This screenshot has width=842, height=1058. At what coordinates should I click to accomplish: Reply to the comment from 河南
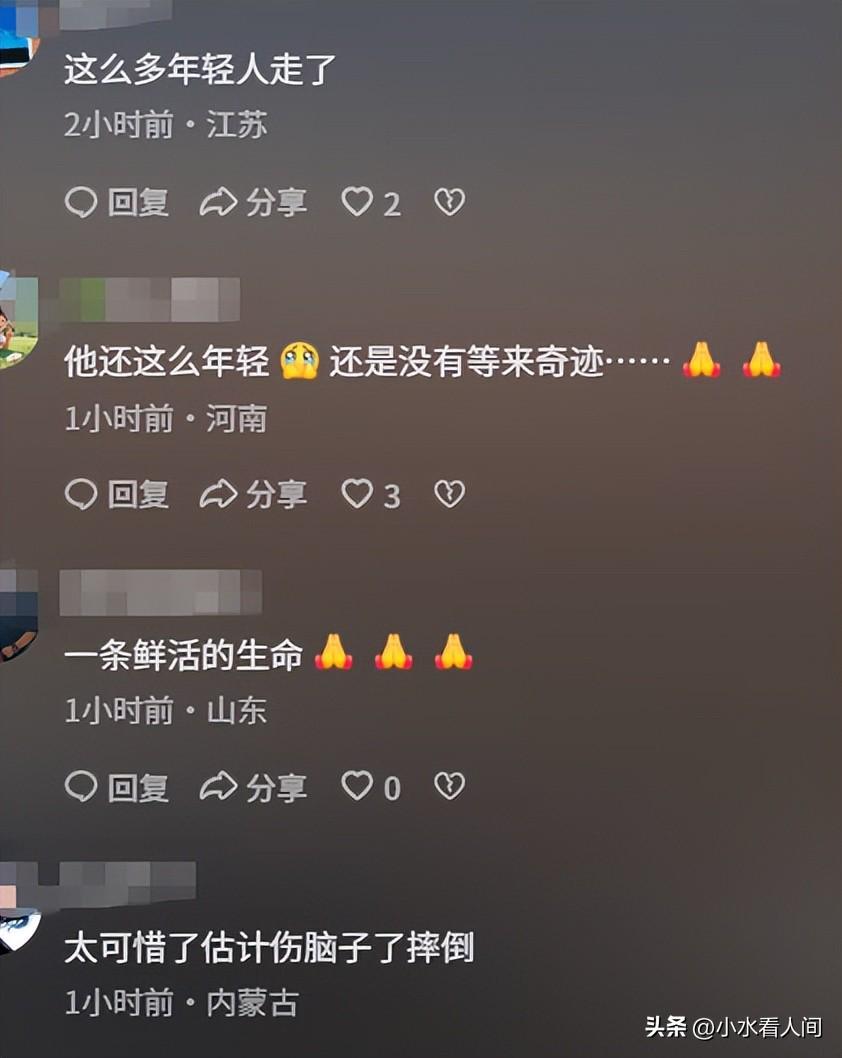(x=117, y=494)
